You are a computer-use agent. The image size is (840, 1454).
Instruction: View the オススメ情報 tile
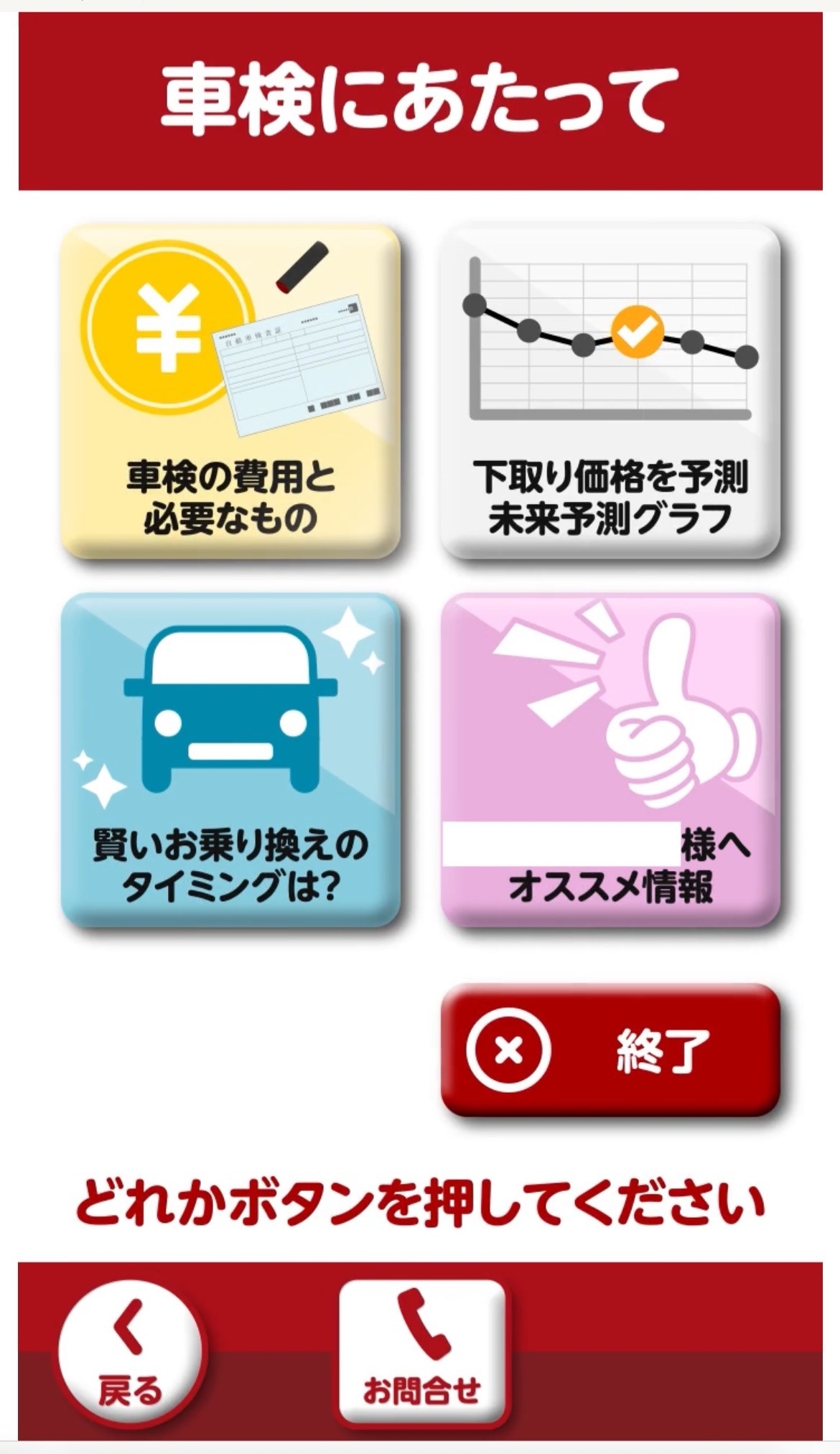(610, 760)
